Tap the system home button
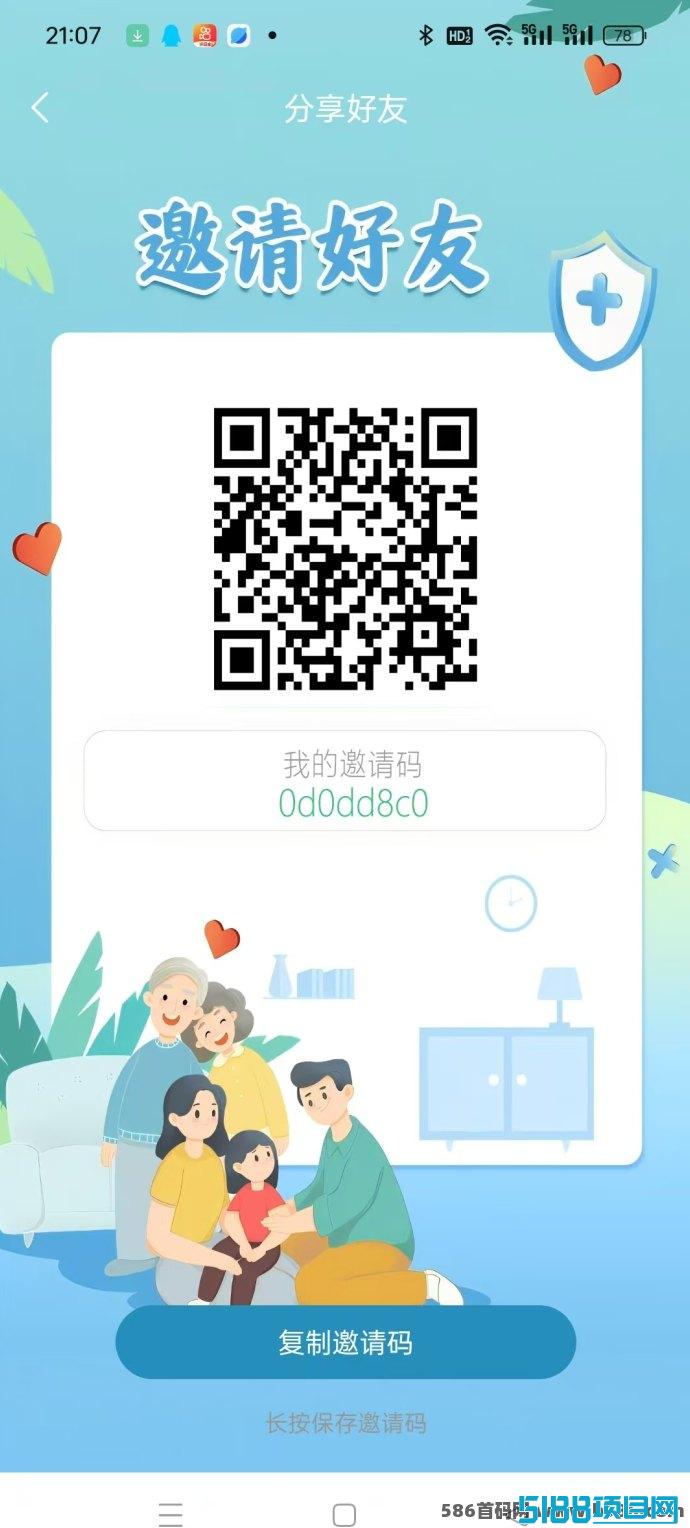The width and height of the screenshot is (690, 1528). click(x=344, y=1514)
